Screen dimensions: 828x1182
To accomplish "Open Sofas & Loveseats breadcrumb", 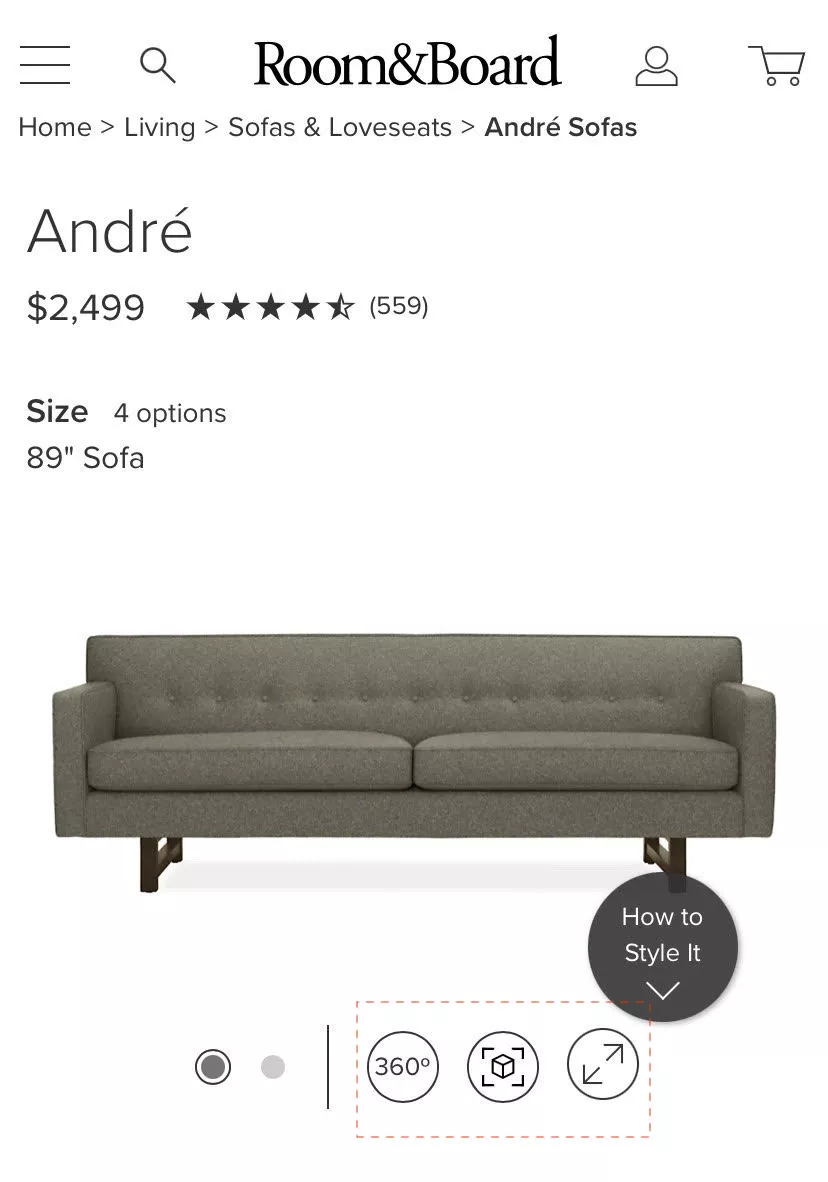I will point(340,127).
